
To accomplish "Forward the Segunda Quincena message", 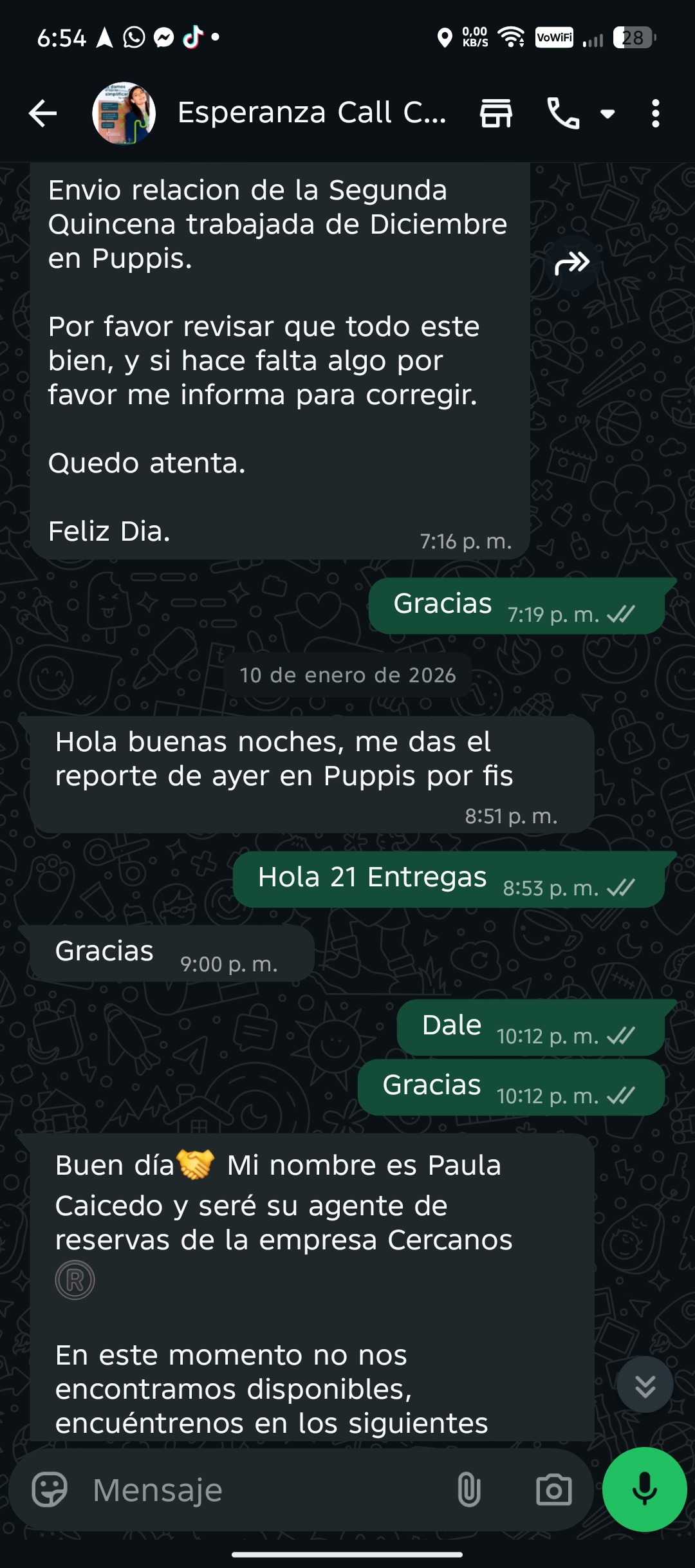I will [x=572, y=263].
